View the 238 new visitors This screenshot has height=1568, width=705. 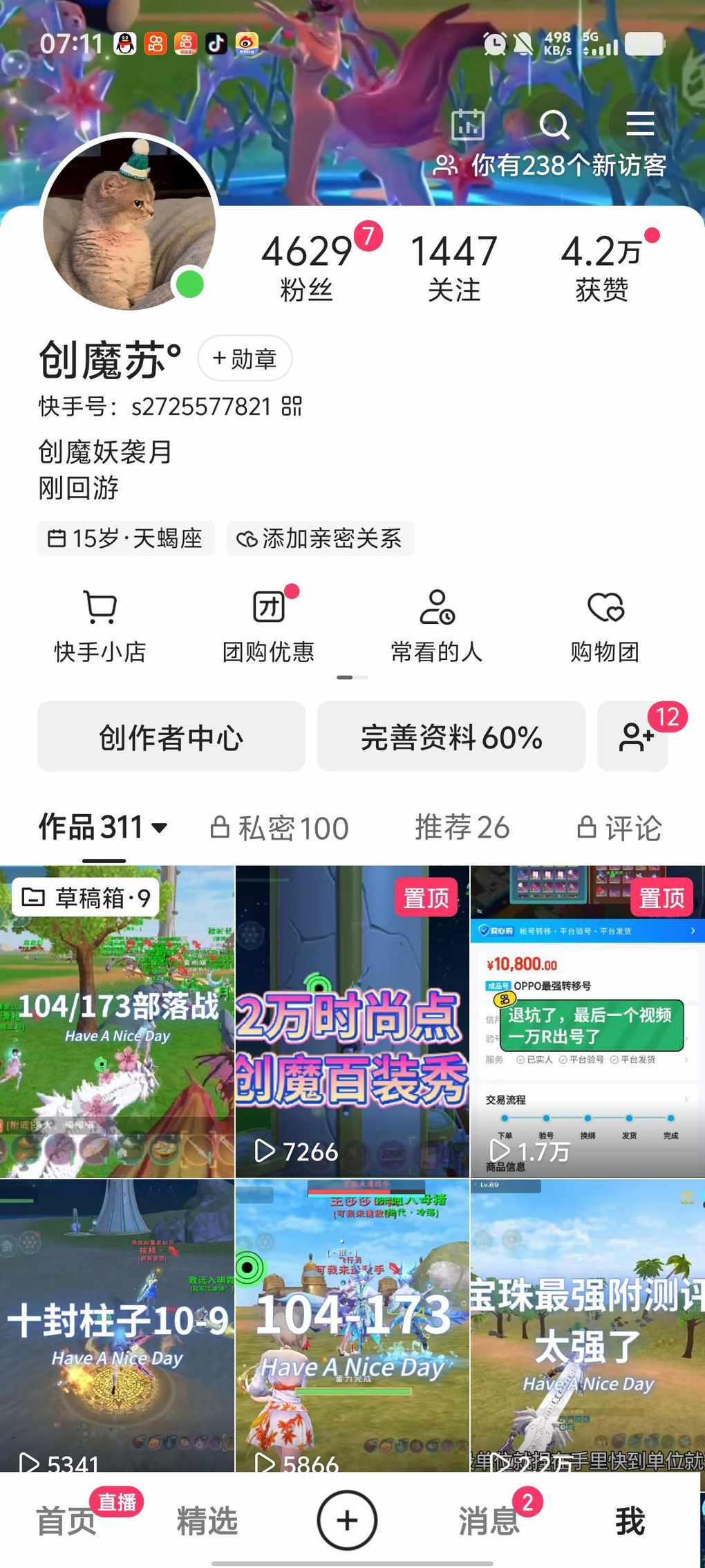(x=551, y=166)
